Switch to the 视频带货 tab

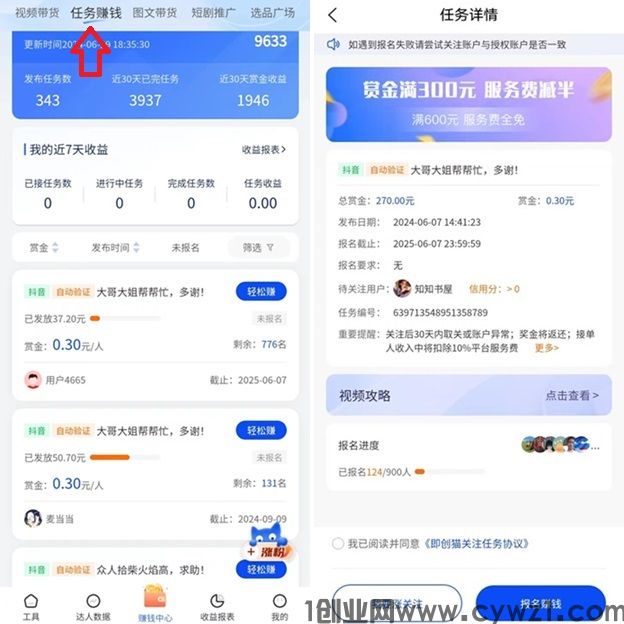pyautogui.click(x=37, y=13)
